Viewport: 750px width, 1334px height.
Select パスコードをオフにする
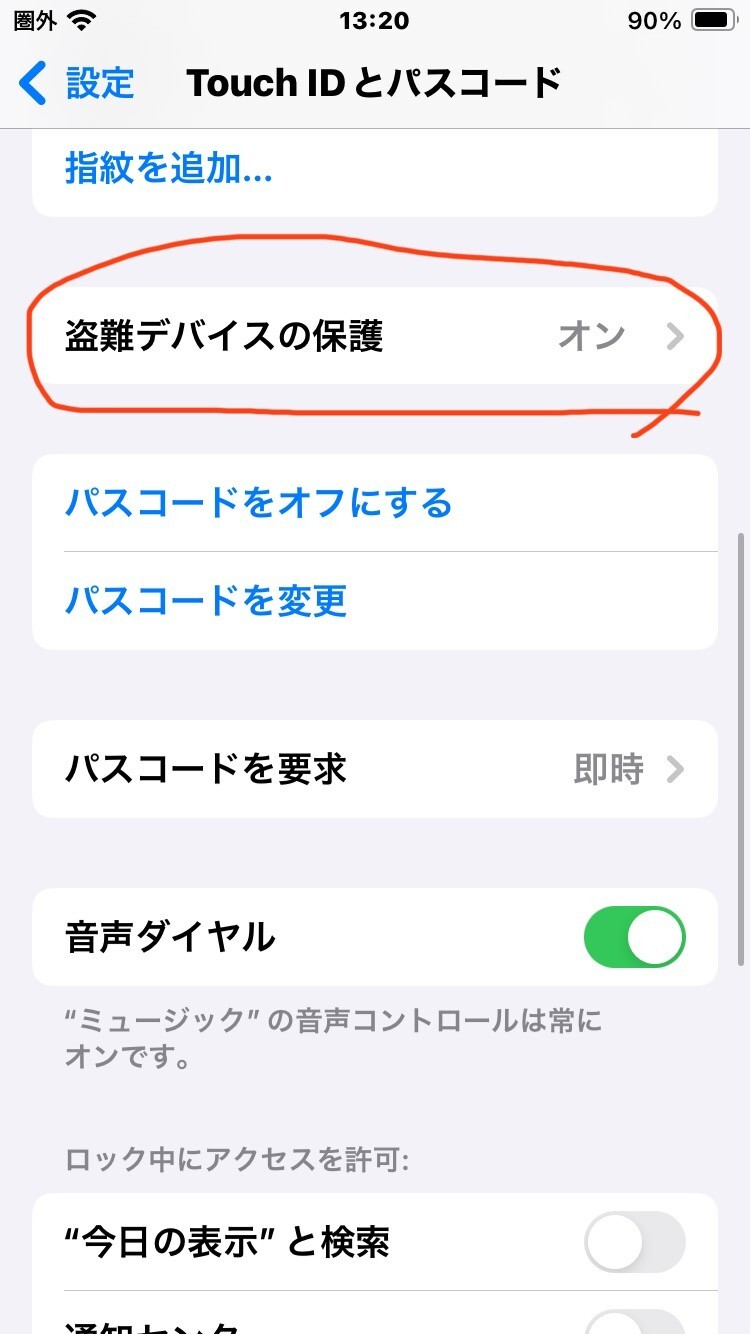point(258,503)
